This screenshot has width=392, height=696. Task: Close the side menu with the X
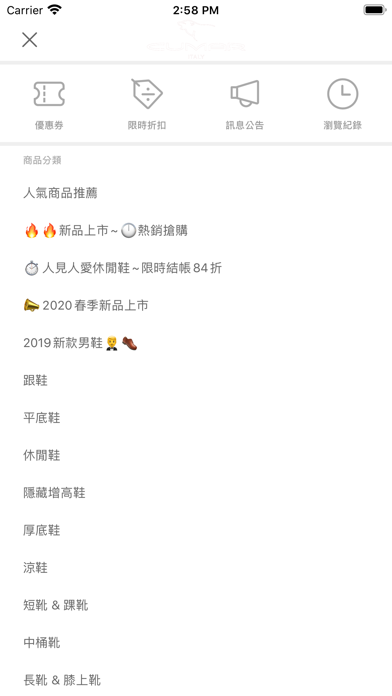(30, 40)
